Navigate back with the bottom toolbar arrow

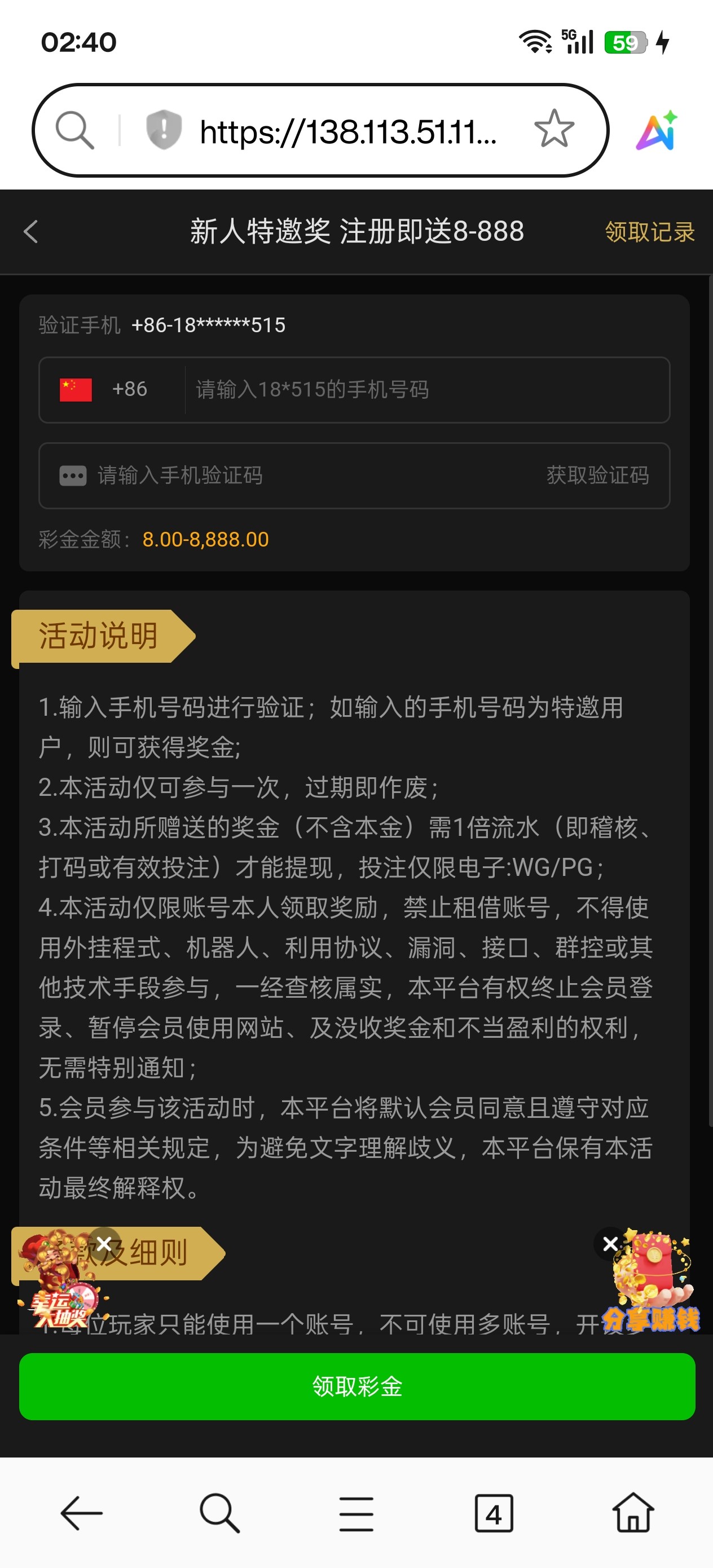[x=82, y=1513]
